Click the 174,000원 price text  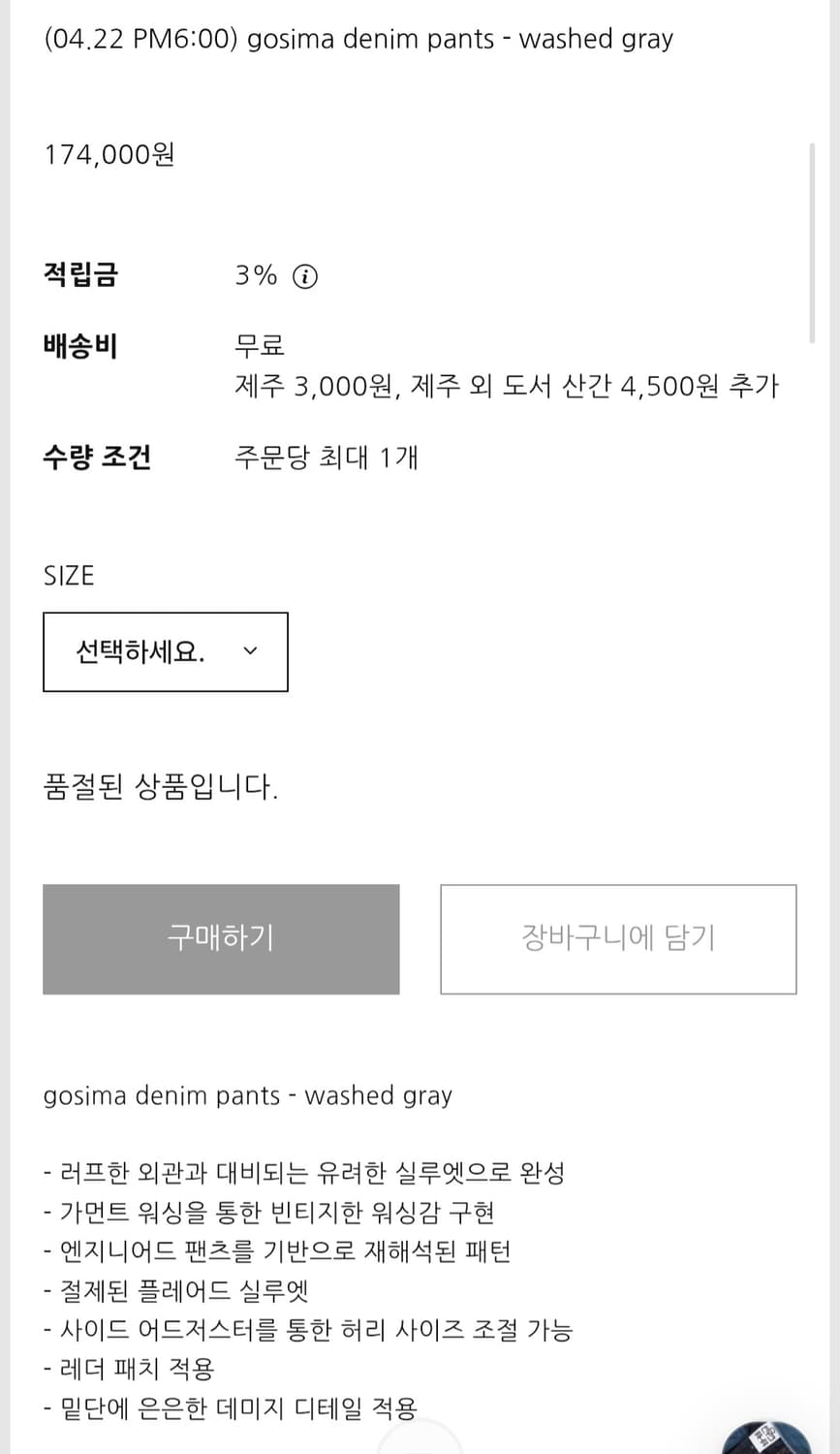click(109, 153)
